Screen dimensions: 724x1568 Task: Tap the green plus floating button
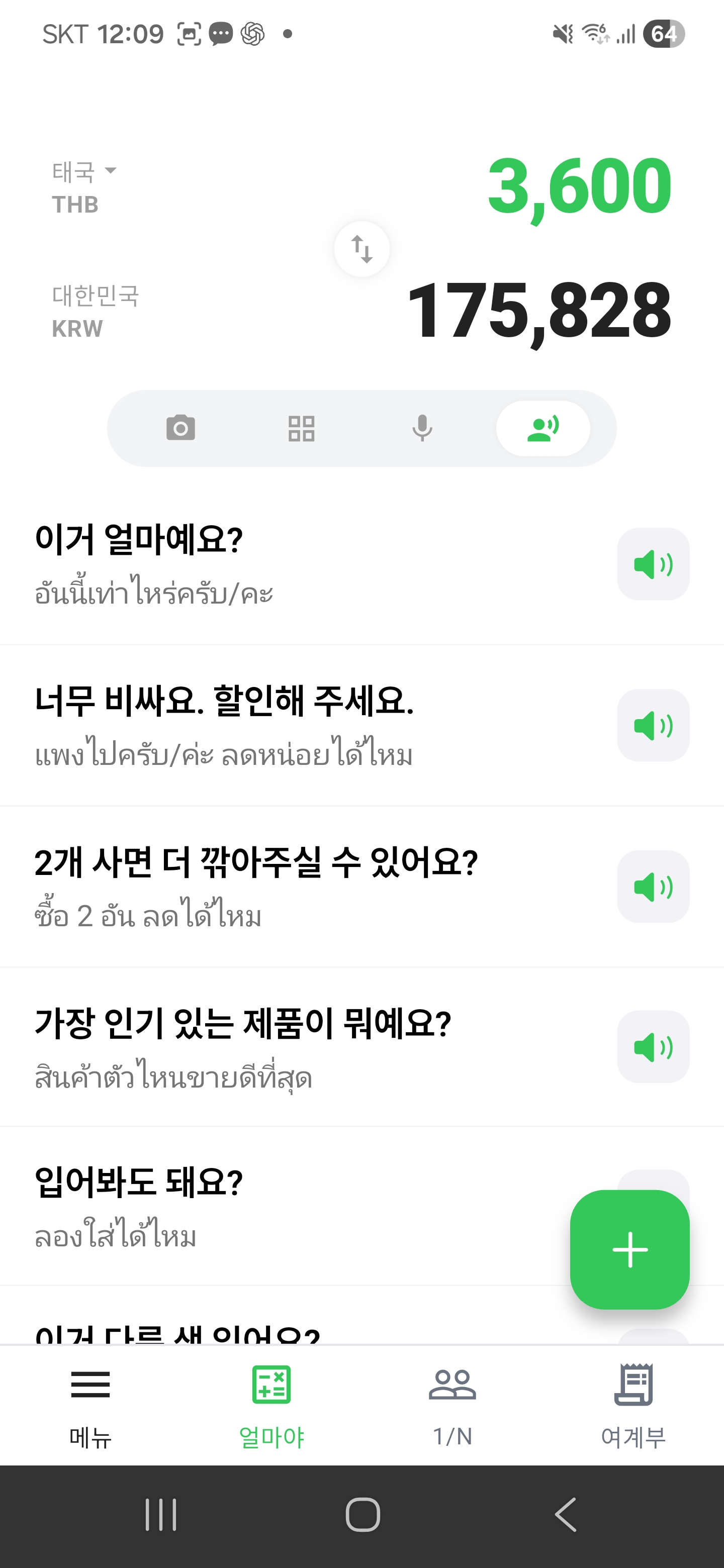point(629,1250)
